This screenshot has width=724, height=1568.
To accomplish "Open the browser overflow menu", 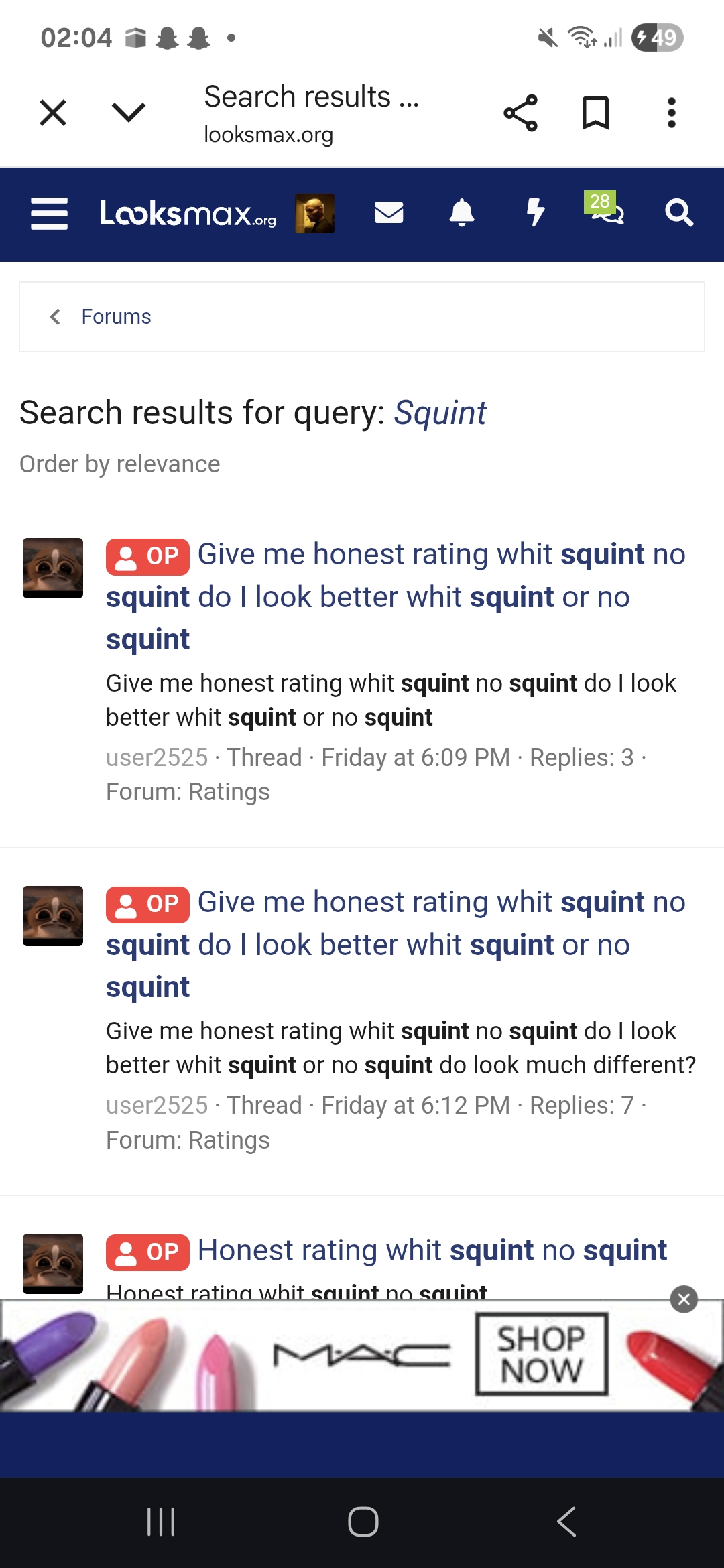I will point(671,113).
